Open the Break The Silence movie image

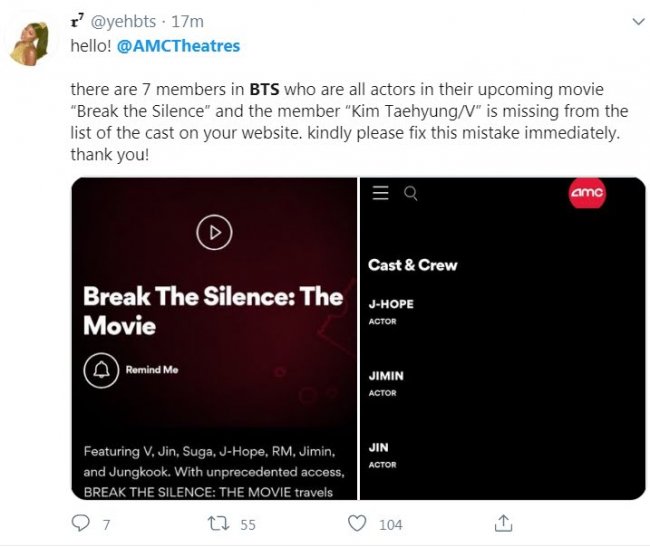(x=214, y=338)
